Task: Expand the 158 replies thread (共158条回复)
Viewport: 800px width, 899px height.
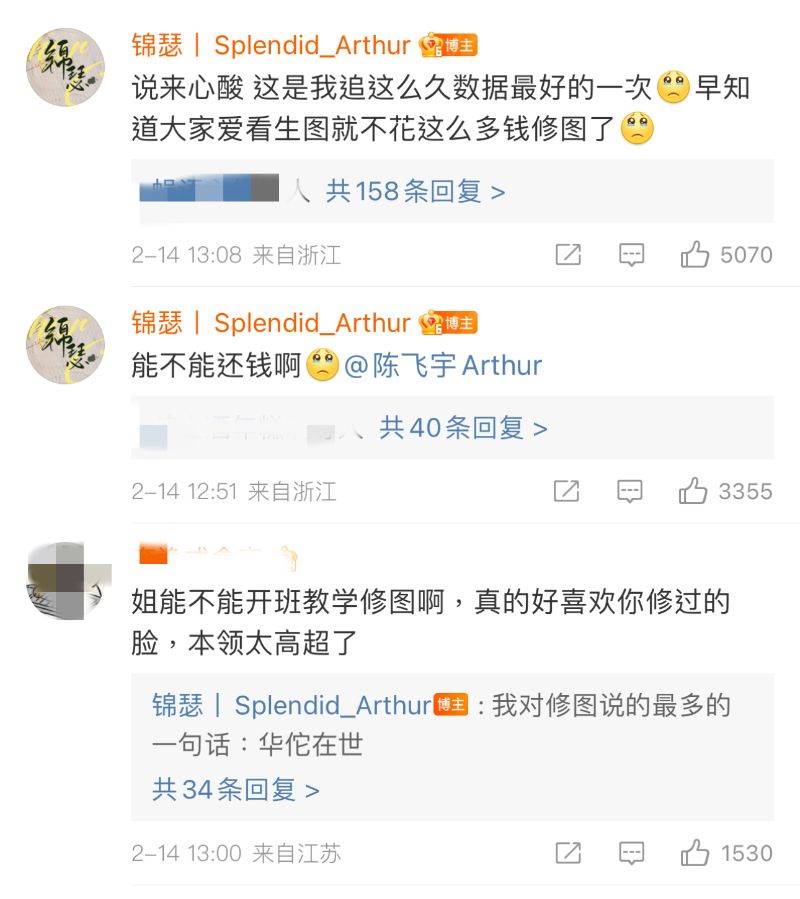Action: point(415,191)
